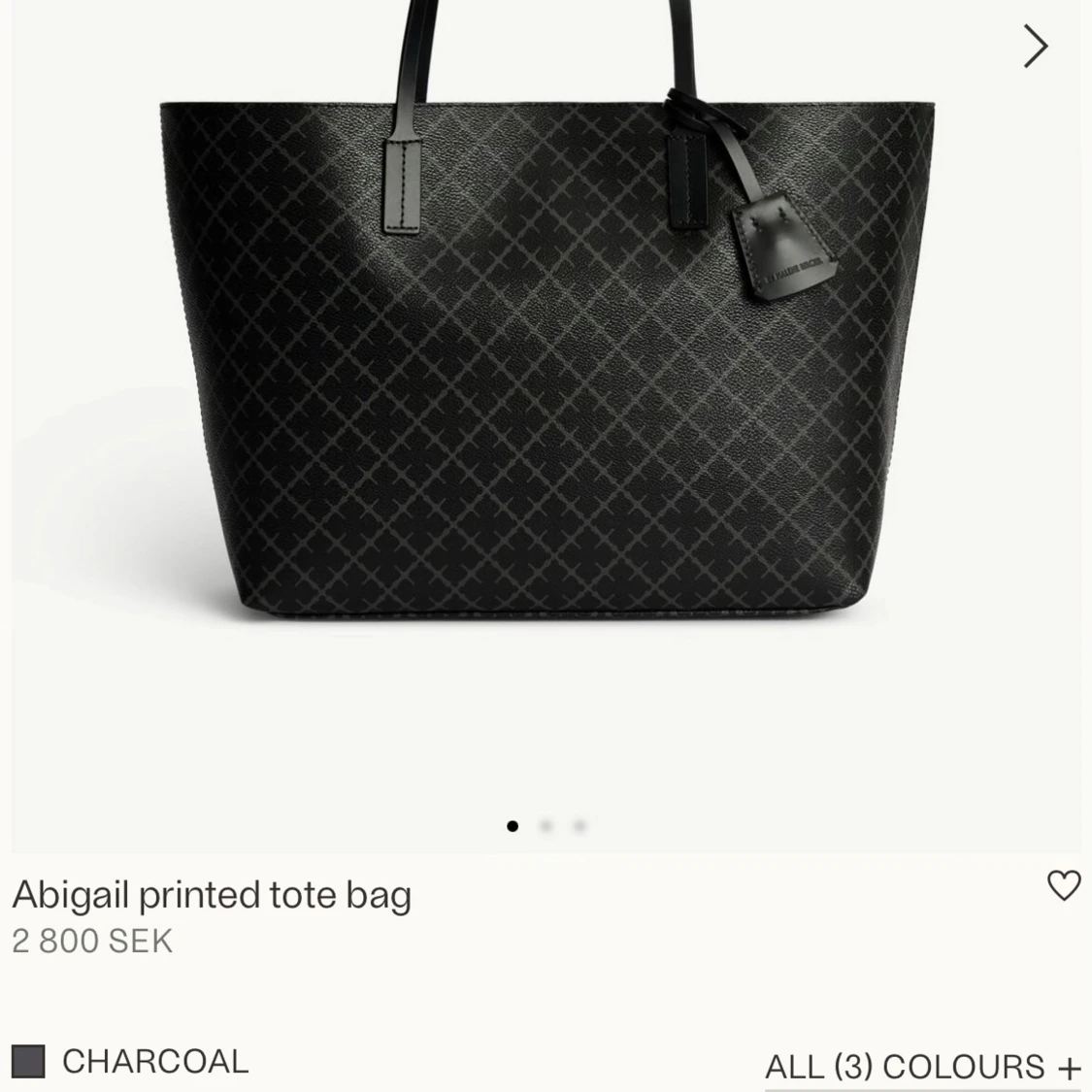Screen dimensions: 1092x1092
Task: Go to the next product image arrow
Action: pyautogui.click(x=1036, y=46)
